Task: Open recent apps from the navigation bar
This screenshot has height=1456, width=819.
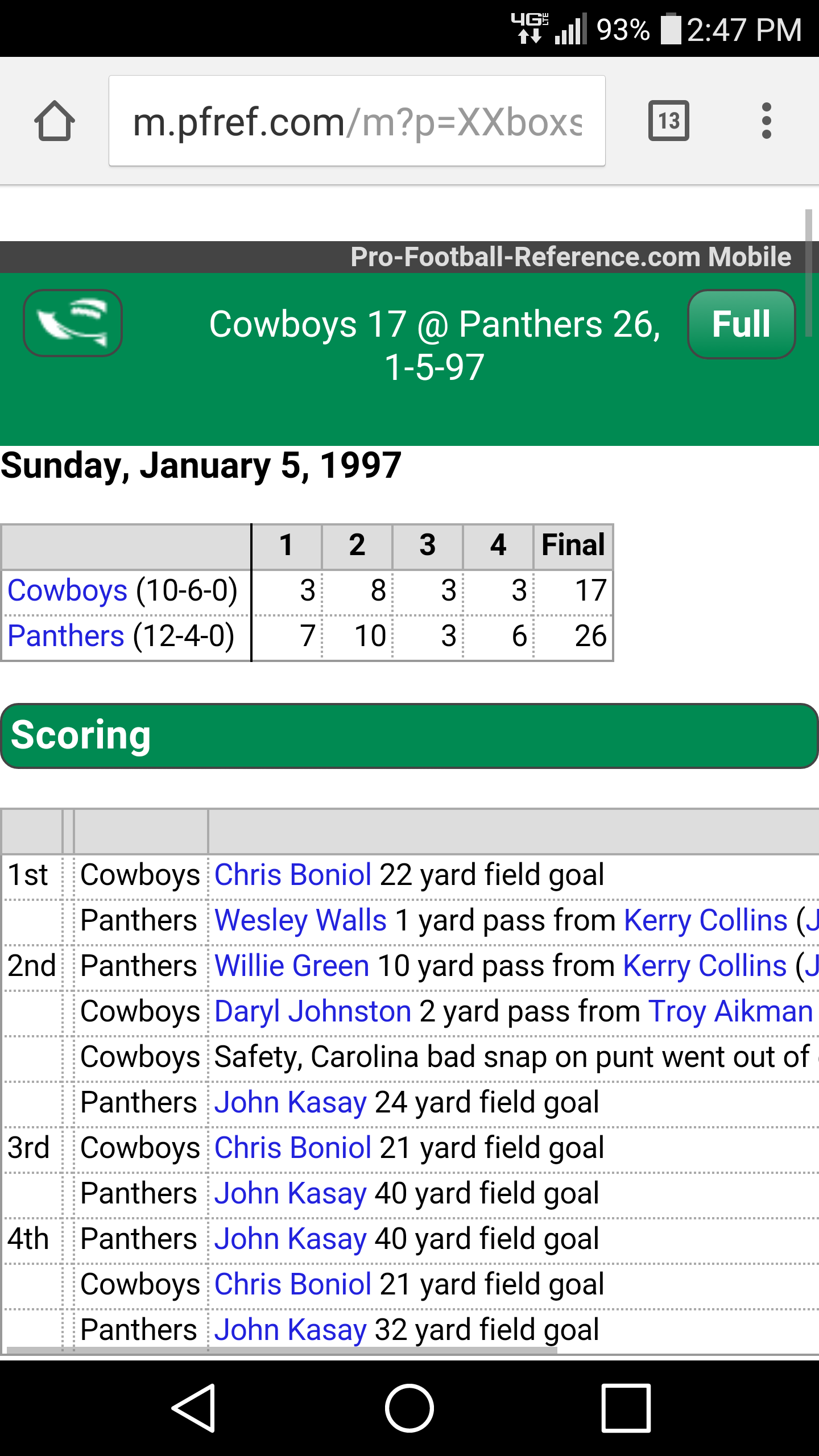Action: (x=626, y=1408)
